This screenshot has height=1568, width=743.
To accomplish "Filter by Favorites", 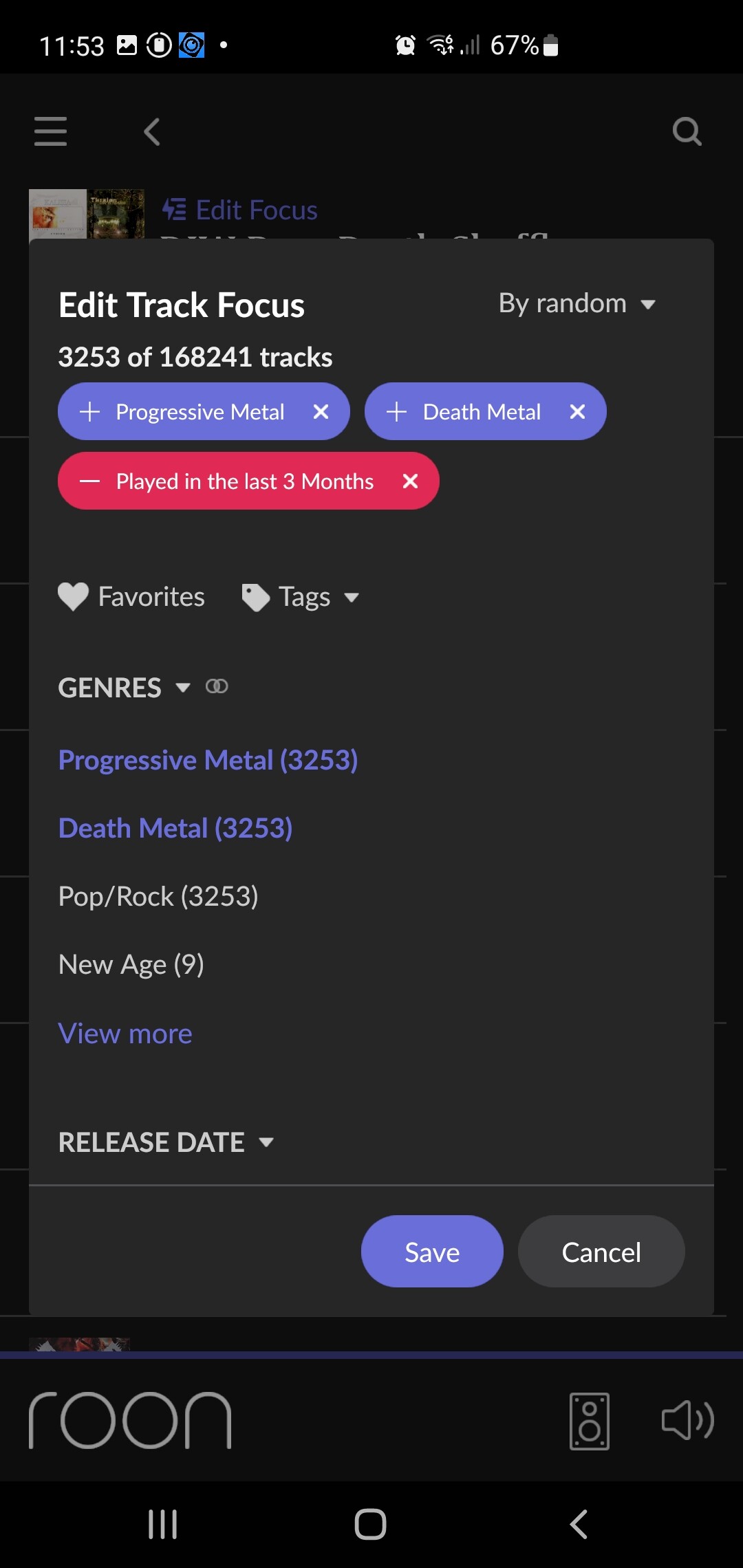I will [131, 597].
